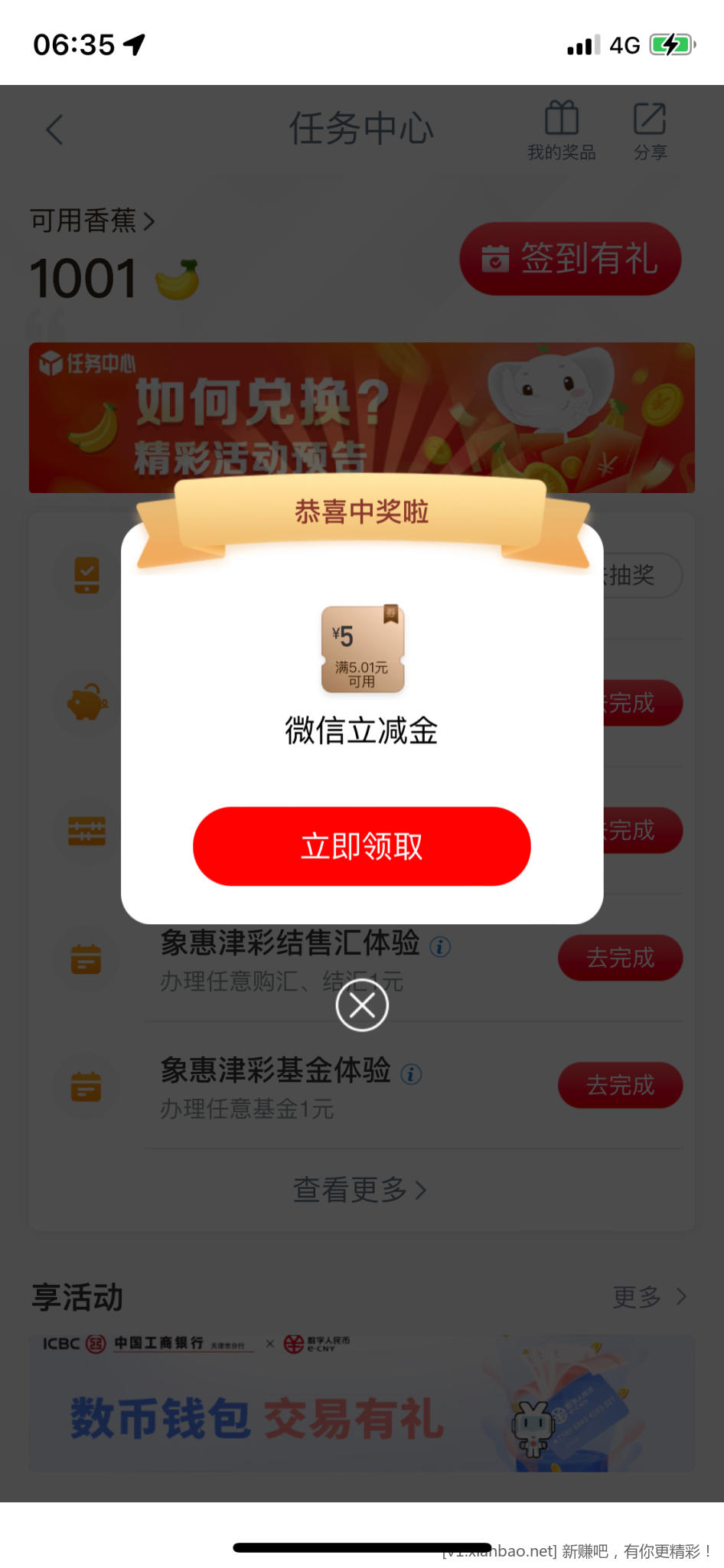The image size is (724, 1568).
Task: Expand list with 查看更多
Action: coord(360,1189)
